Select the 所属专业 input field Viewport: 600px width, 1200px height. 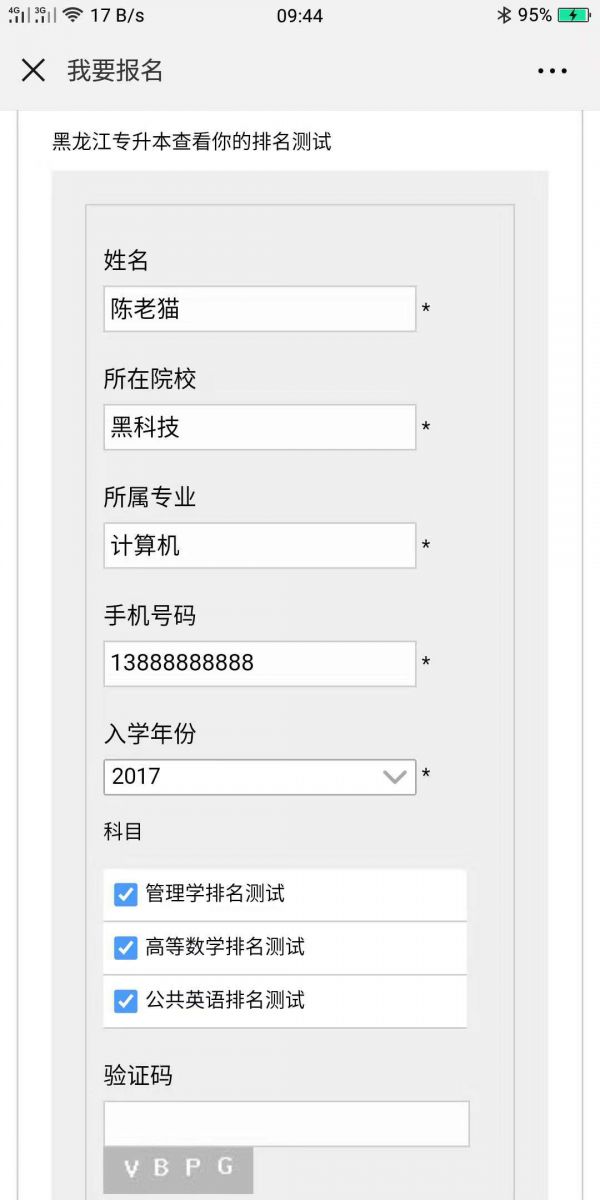point(260,545)
